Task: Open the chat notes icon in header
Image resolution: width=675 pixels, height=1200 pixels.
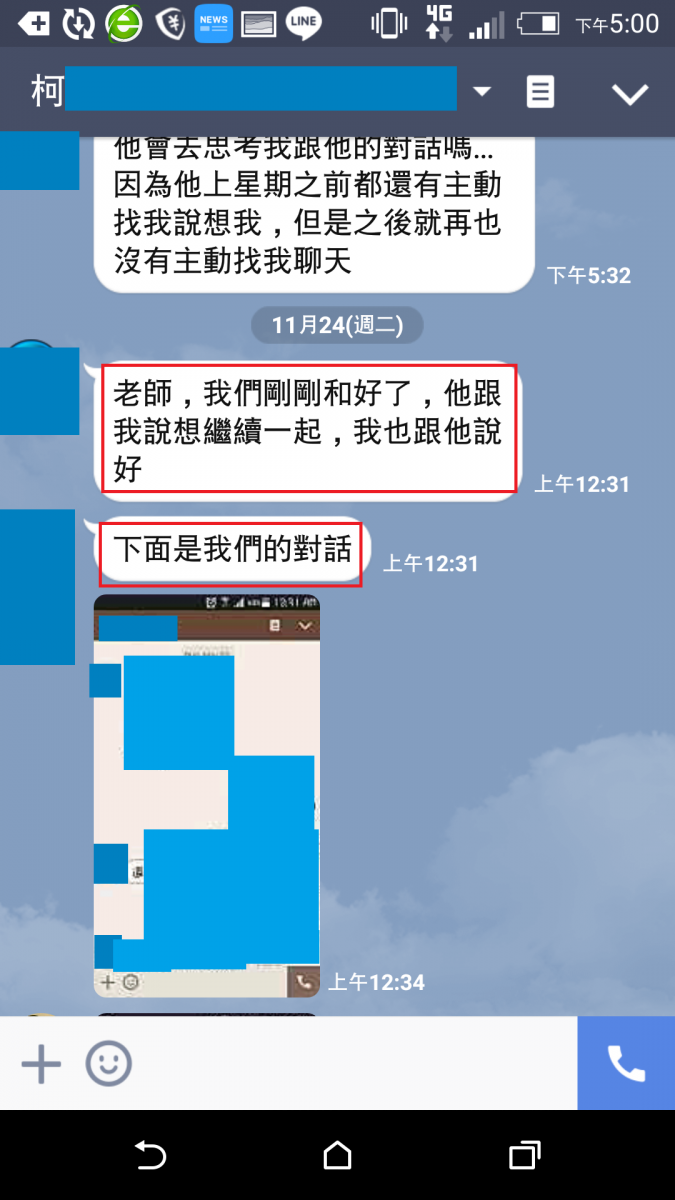Action: point(540,93)
